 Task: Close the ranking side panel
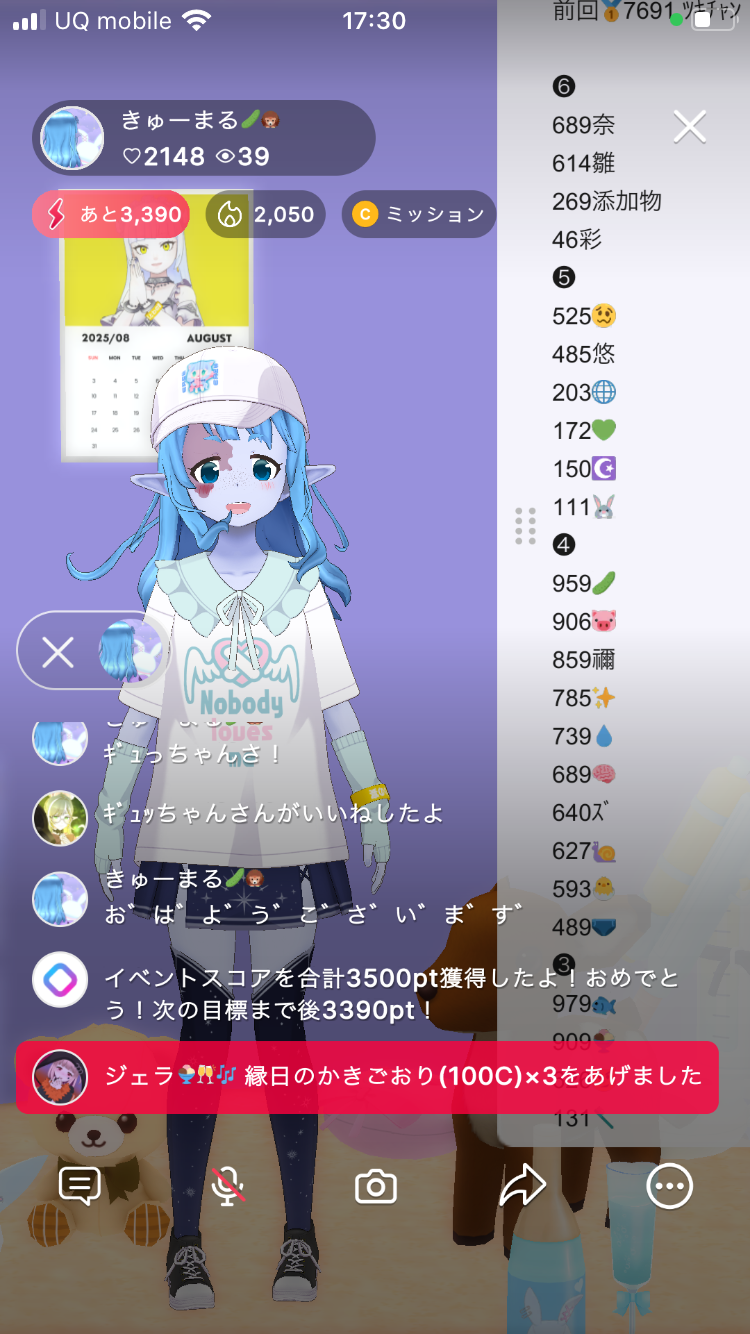[690, 127]
